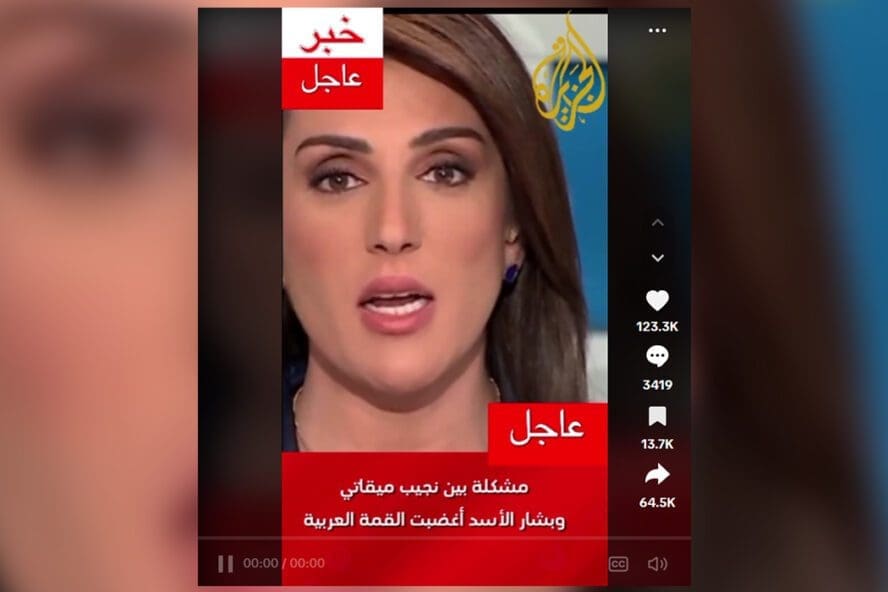Open the comments on this video
Screen dimensions: 888x592
click(x=657, y=356)
